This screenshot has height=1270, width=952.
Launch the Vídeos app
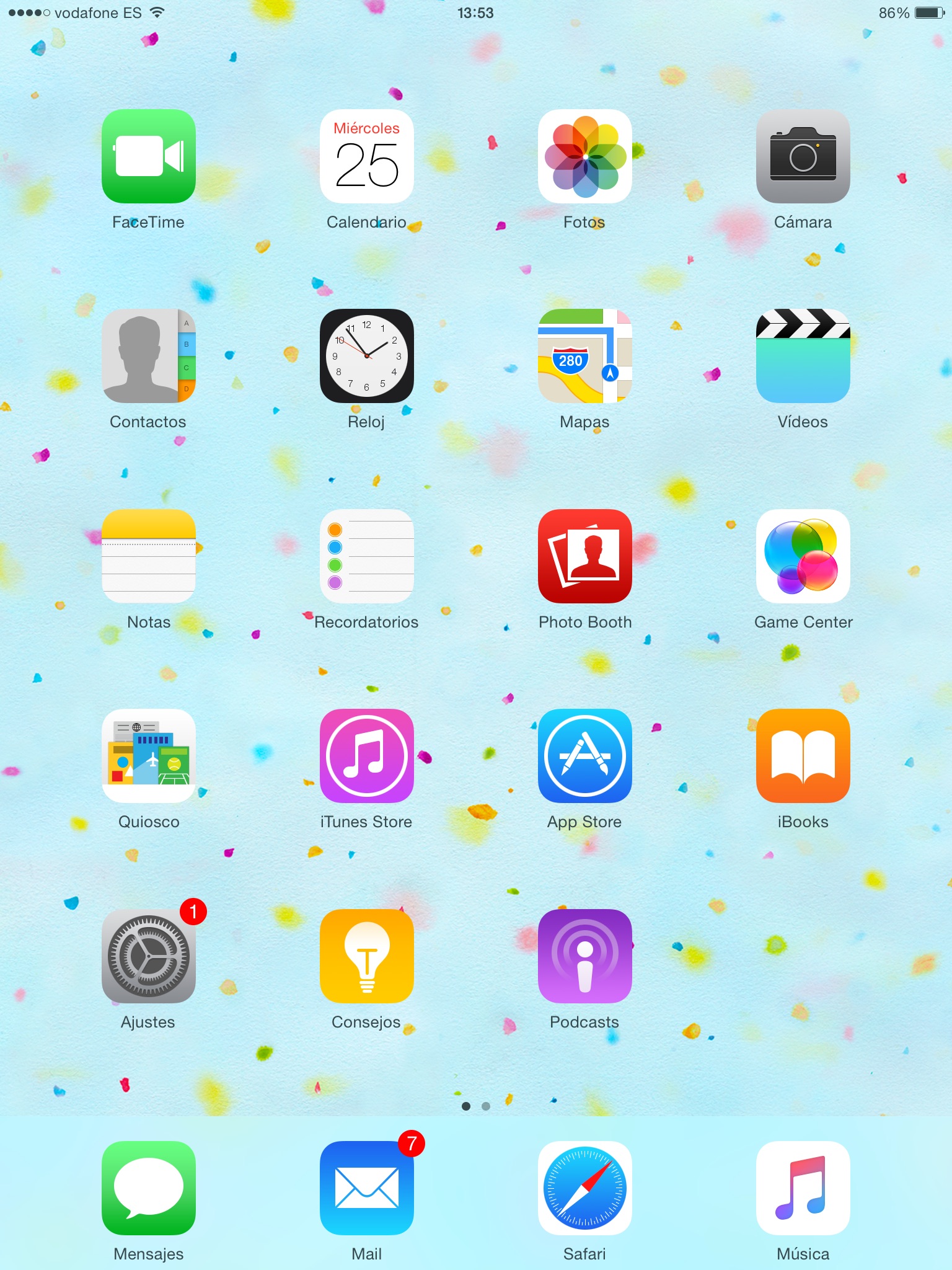click(x=803, y=356)
